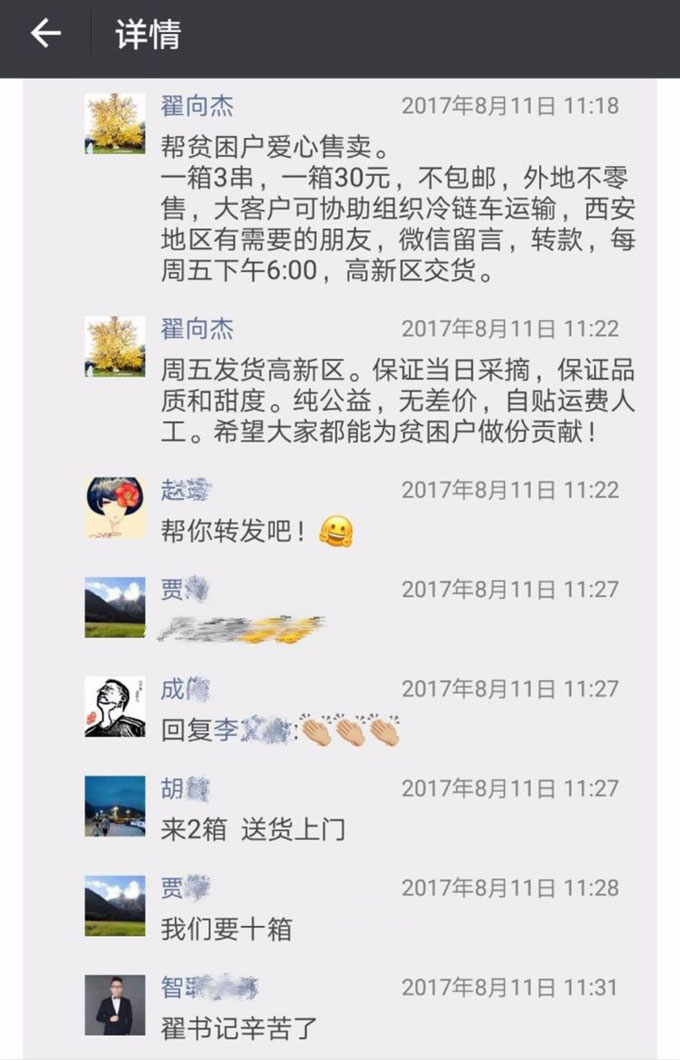The height and width of the screenshot is (1060, 680).
Task: Open 智's avatar of the man in a suit
Action: (x=115, y=1005)
